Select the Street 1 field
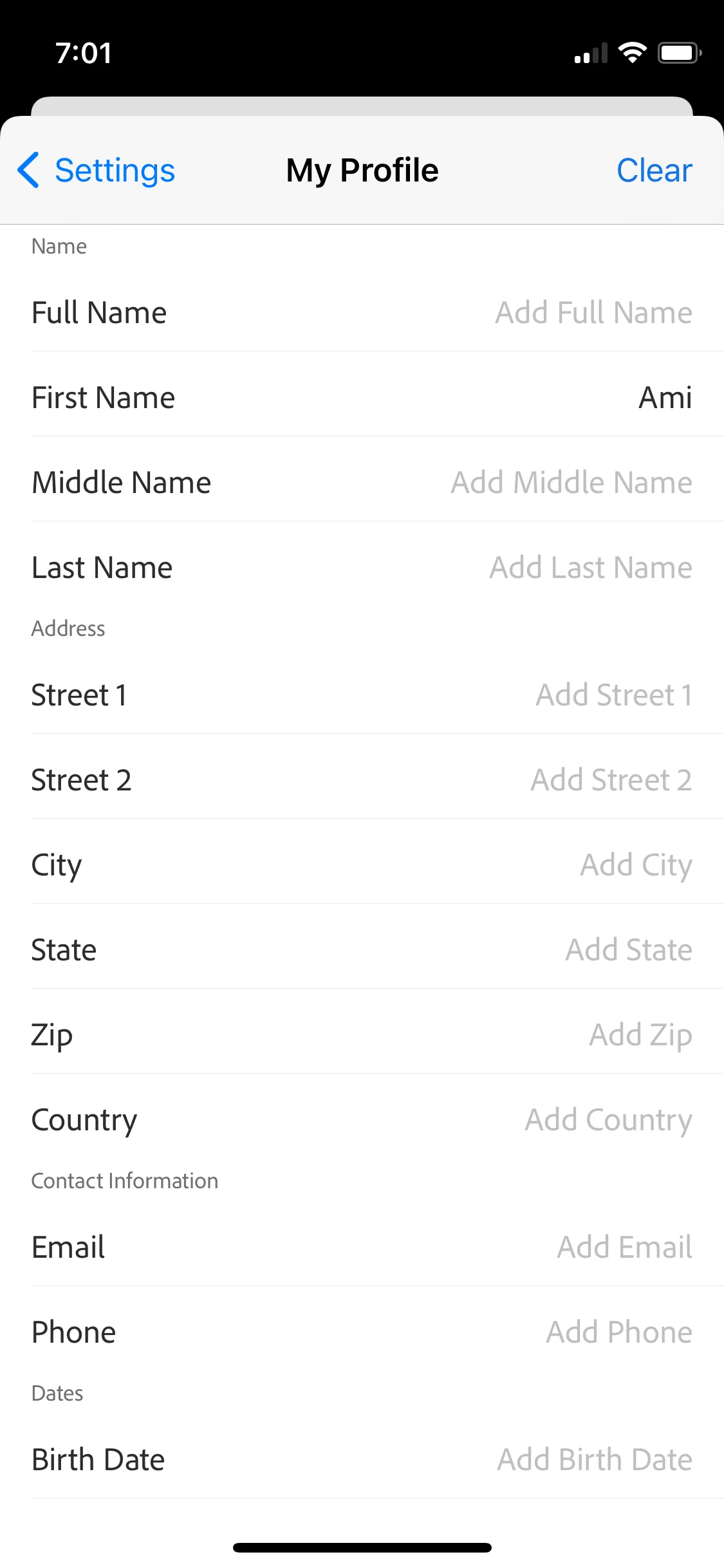724x1568 pixels. tap(613, 695)
